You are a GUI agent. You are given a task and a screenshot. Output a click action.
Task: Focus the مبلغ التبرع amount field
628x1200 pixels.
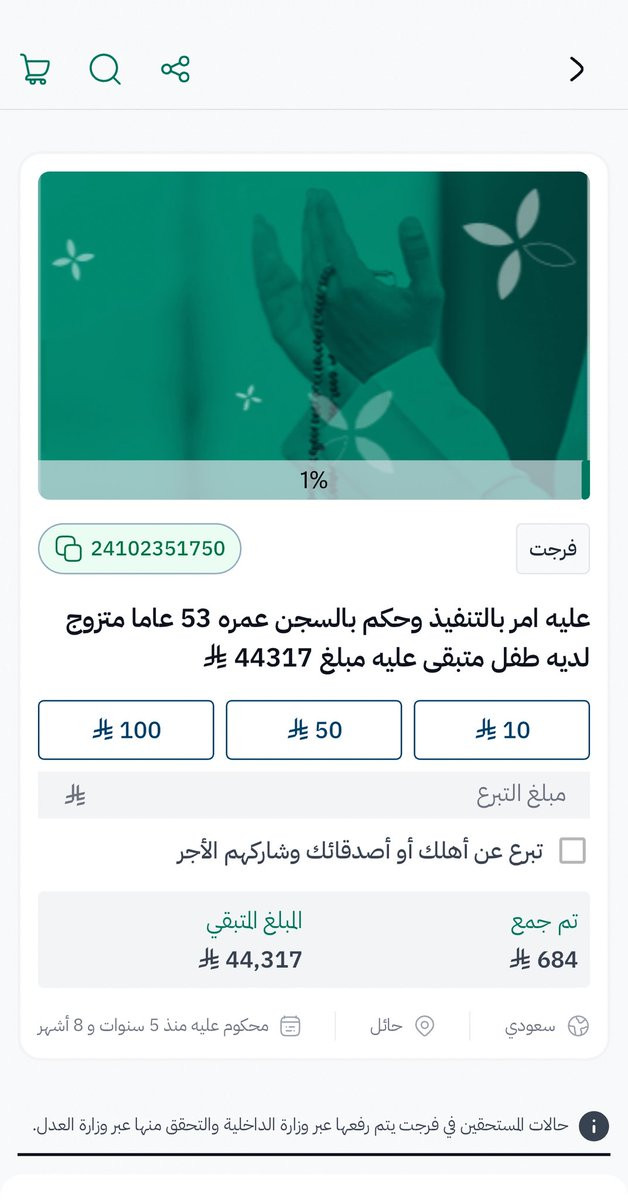(x=313, y=795)
